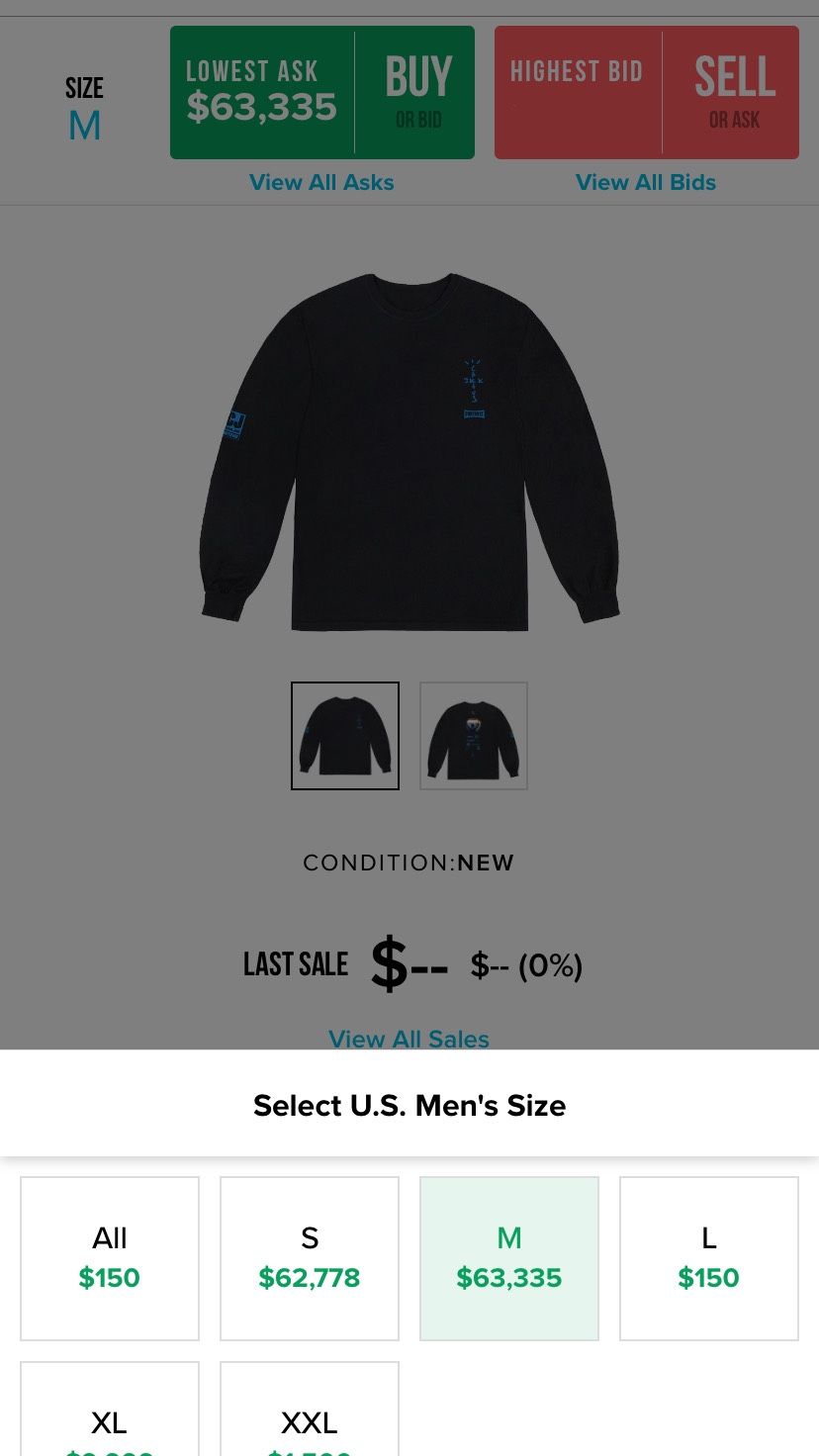Choose size S at $62,778
The width and height of the screenshot is (819, 1456).
point(310,1258)
